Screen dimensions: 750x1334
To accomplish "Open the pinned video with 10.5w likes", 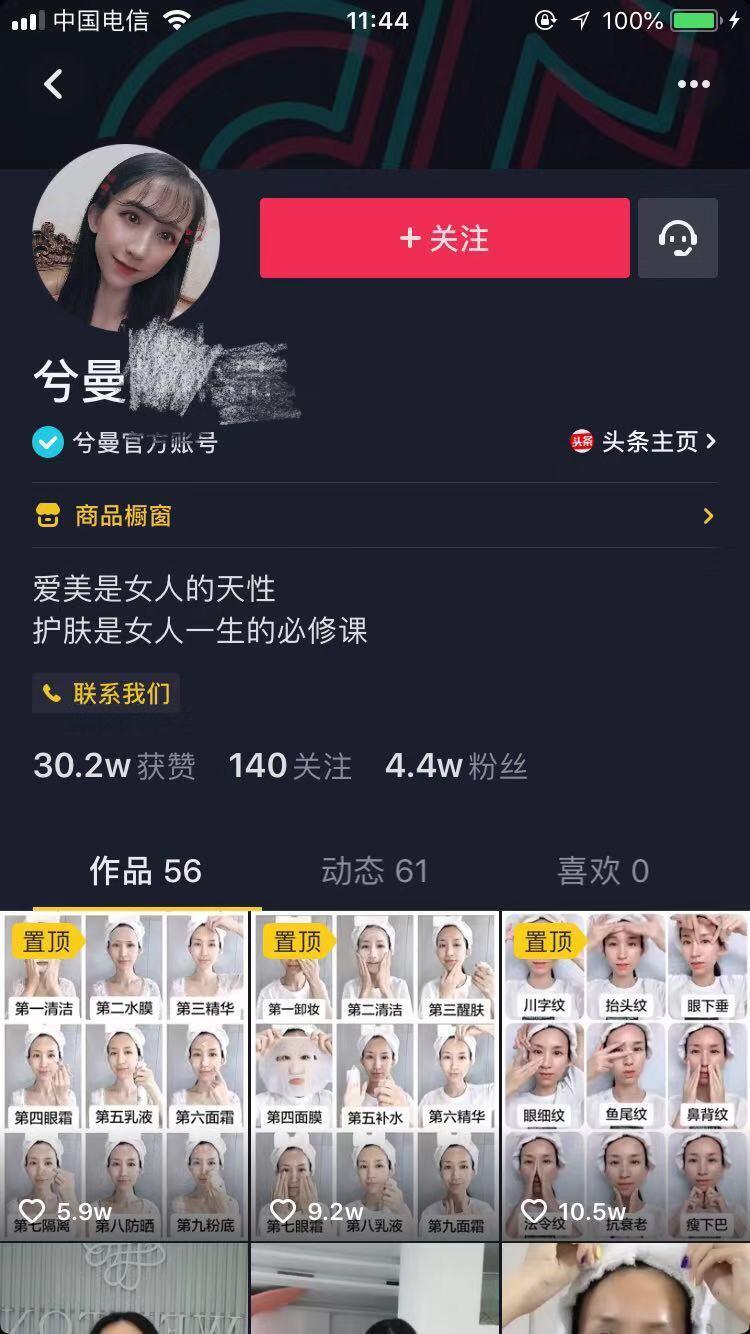I will [x=626, y=1075].
